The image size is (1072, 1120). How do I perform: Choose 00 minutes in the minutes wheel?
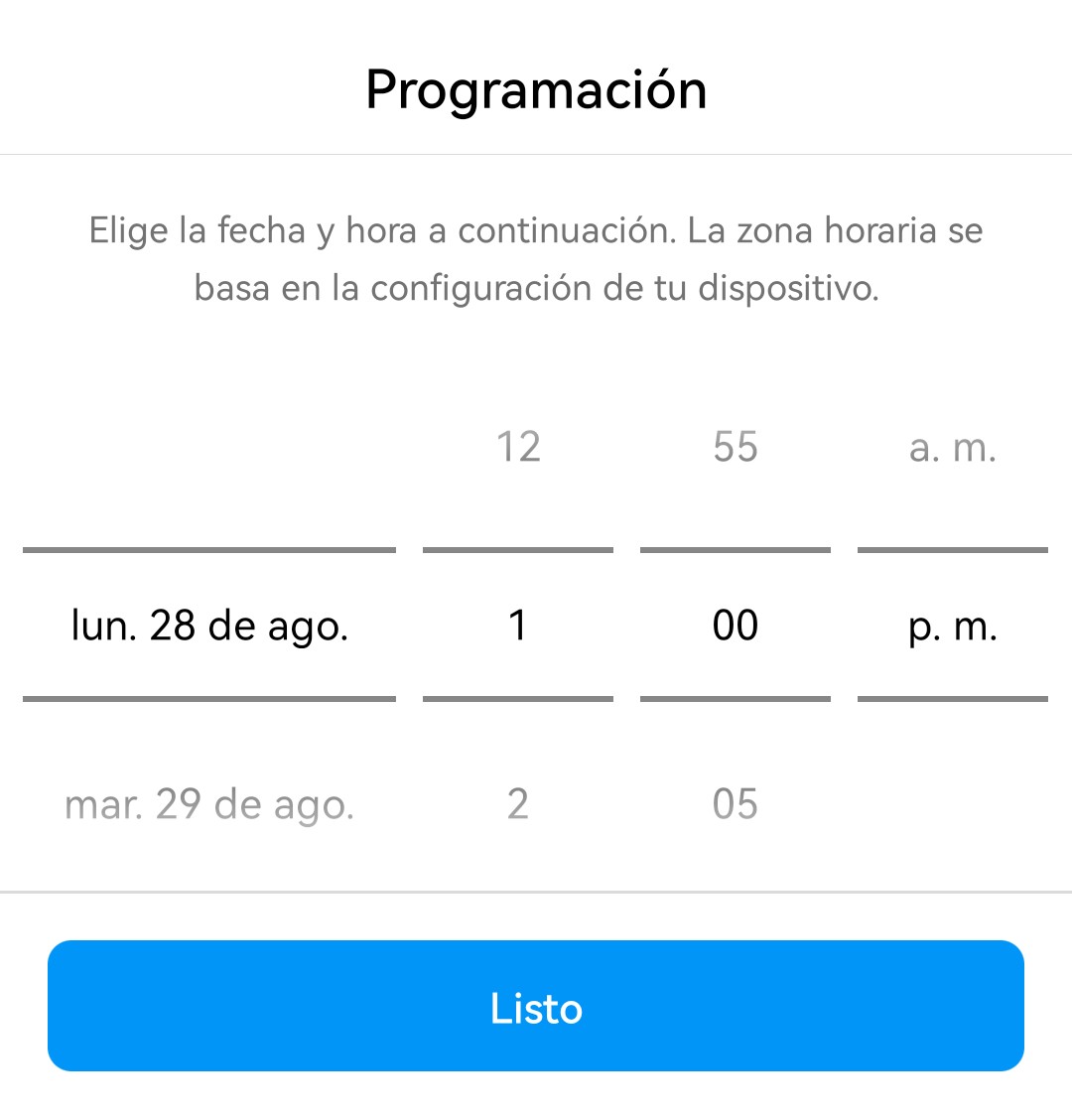tap(735, 626)
